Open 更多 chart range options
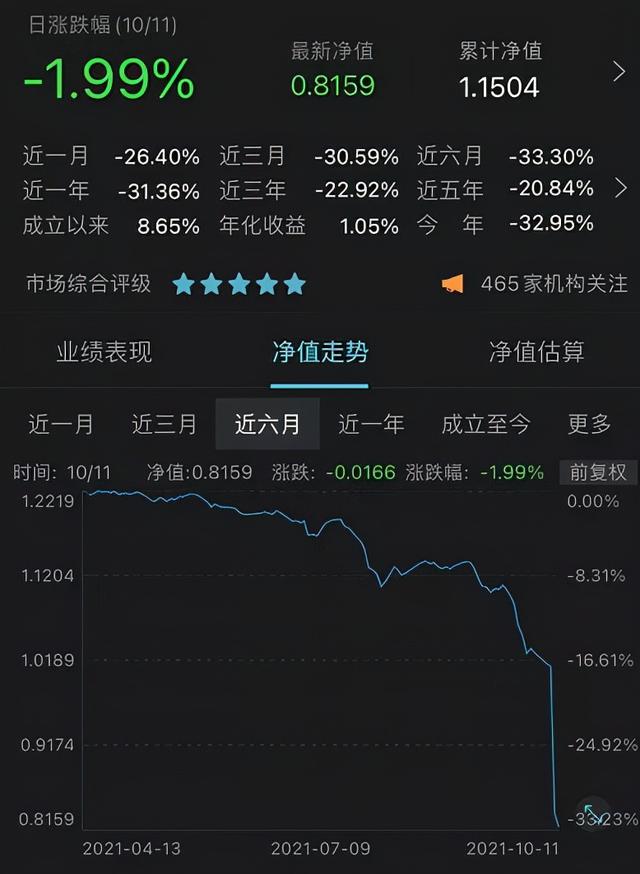640x874 pixels. pos(589,424)
